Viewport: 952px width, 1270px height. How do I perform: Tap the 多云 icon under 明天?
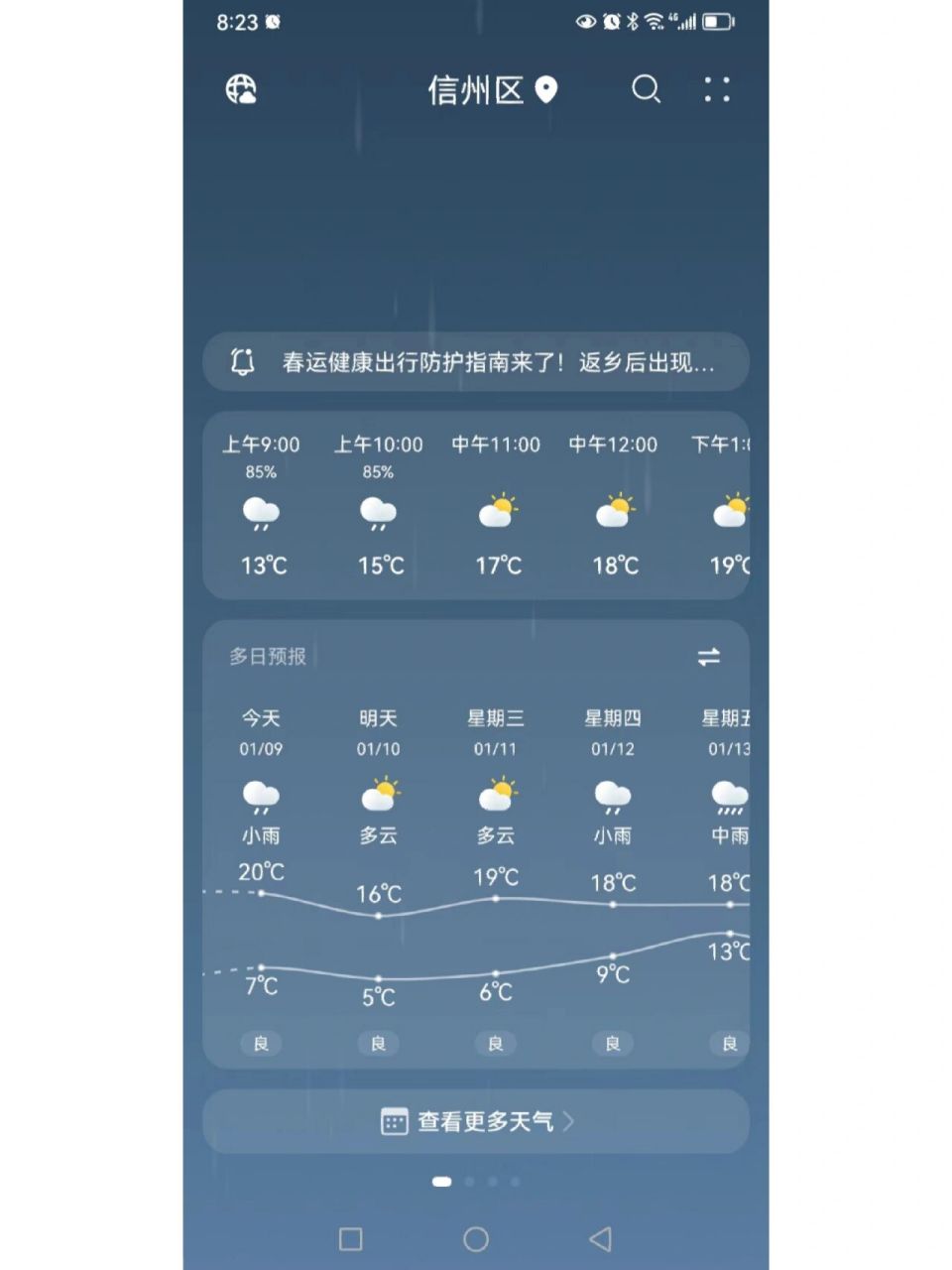(378, 795)
